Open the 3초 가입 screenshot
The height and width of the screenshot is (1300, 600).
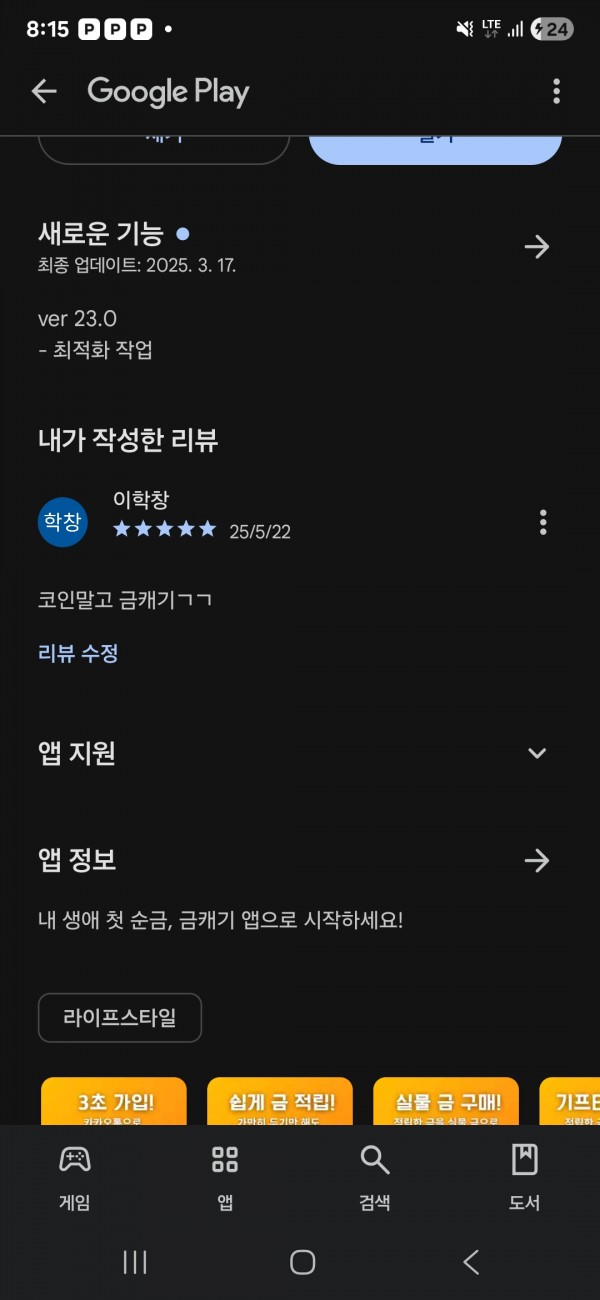click(x=114, y=1101)
